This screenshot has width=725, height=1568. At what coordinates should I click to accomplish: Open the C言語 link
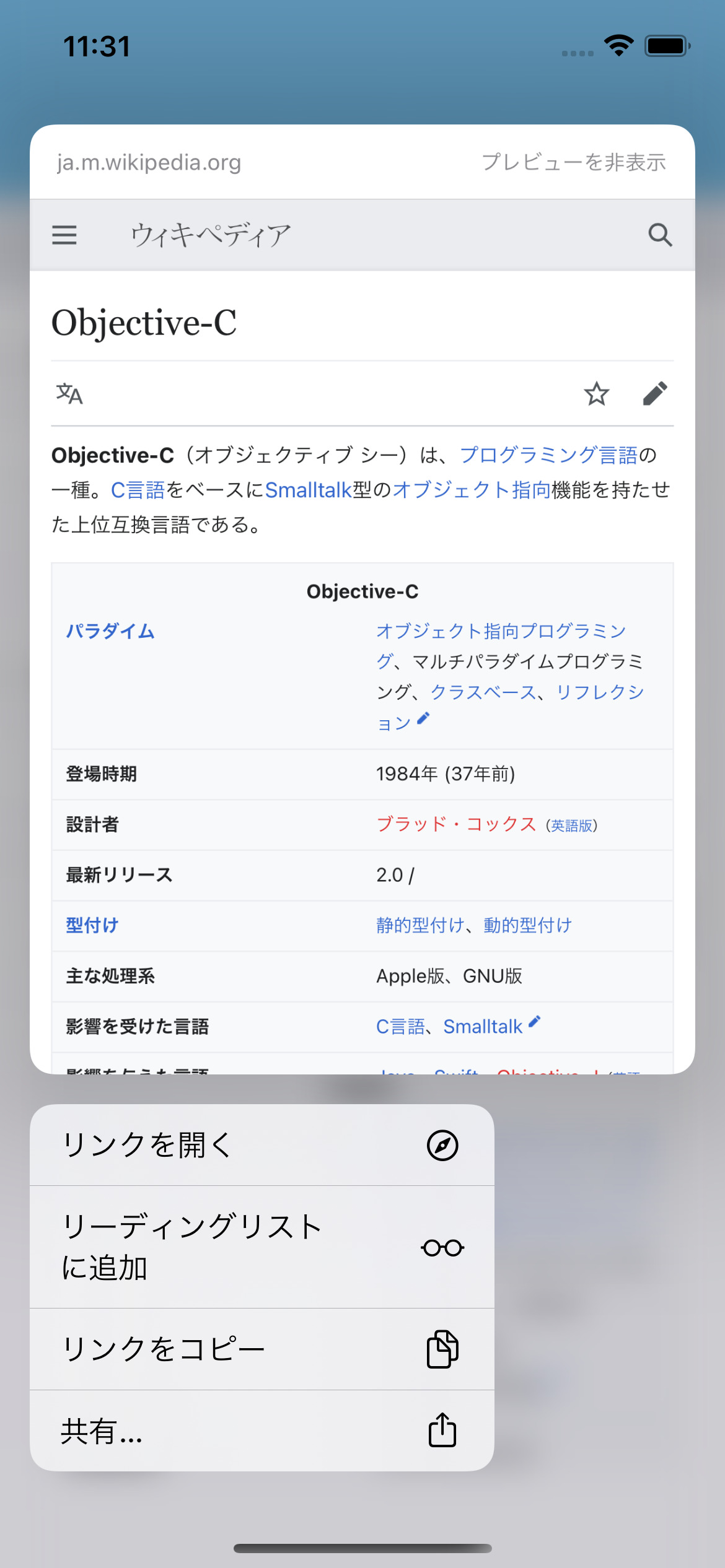click(138, 490)
